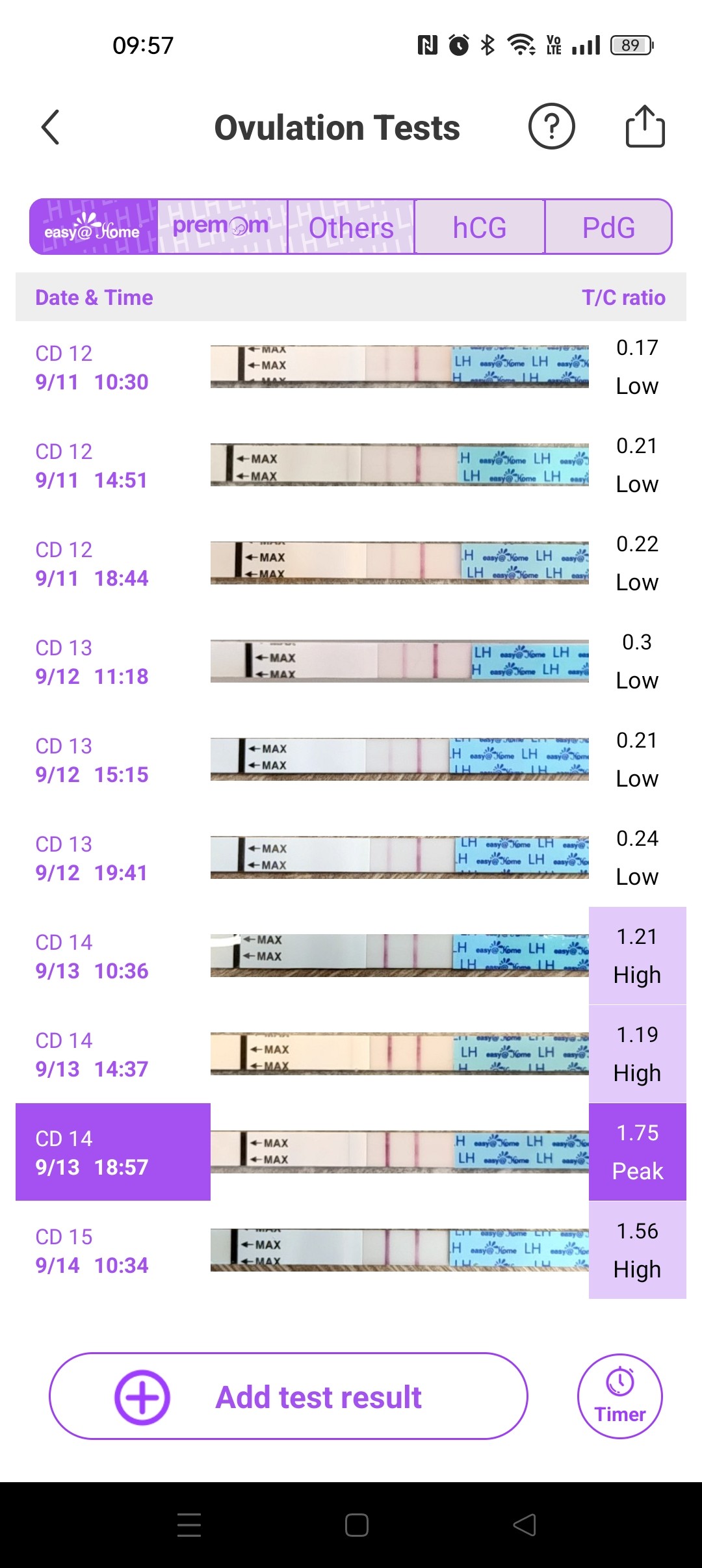Image resolution: width=702 pixels, height=1568 pixels.
Task: View the 9/13 10:36 High result
Action: (351, 956)
